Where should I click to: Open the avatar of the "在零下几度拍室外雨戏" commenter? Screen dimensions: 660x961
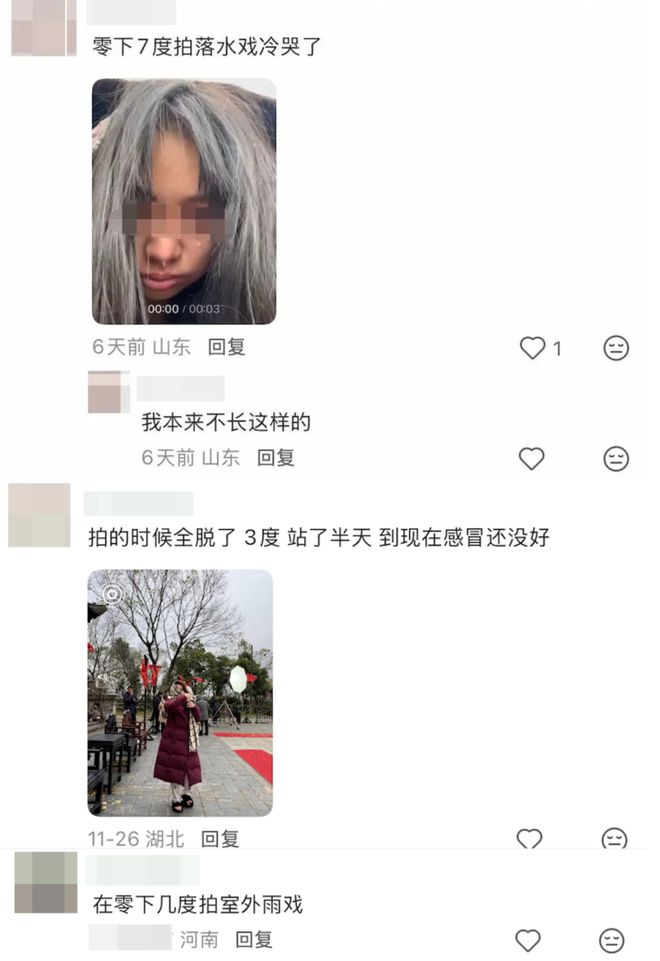coord(47,882)
